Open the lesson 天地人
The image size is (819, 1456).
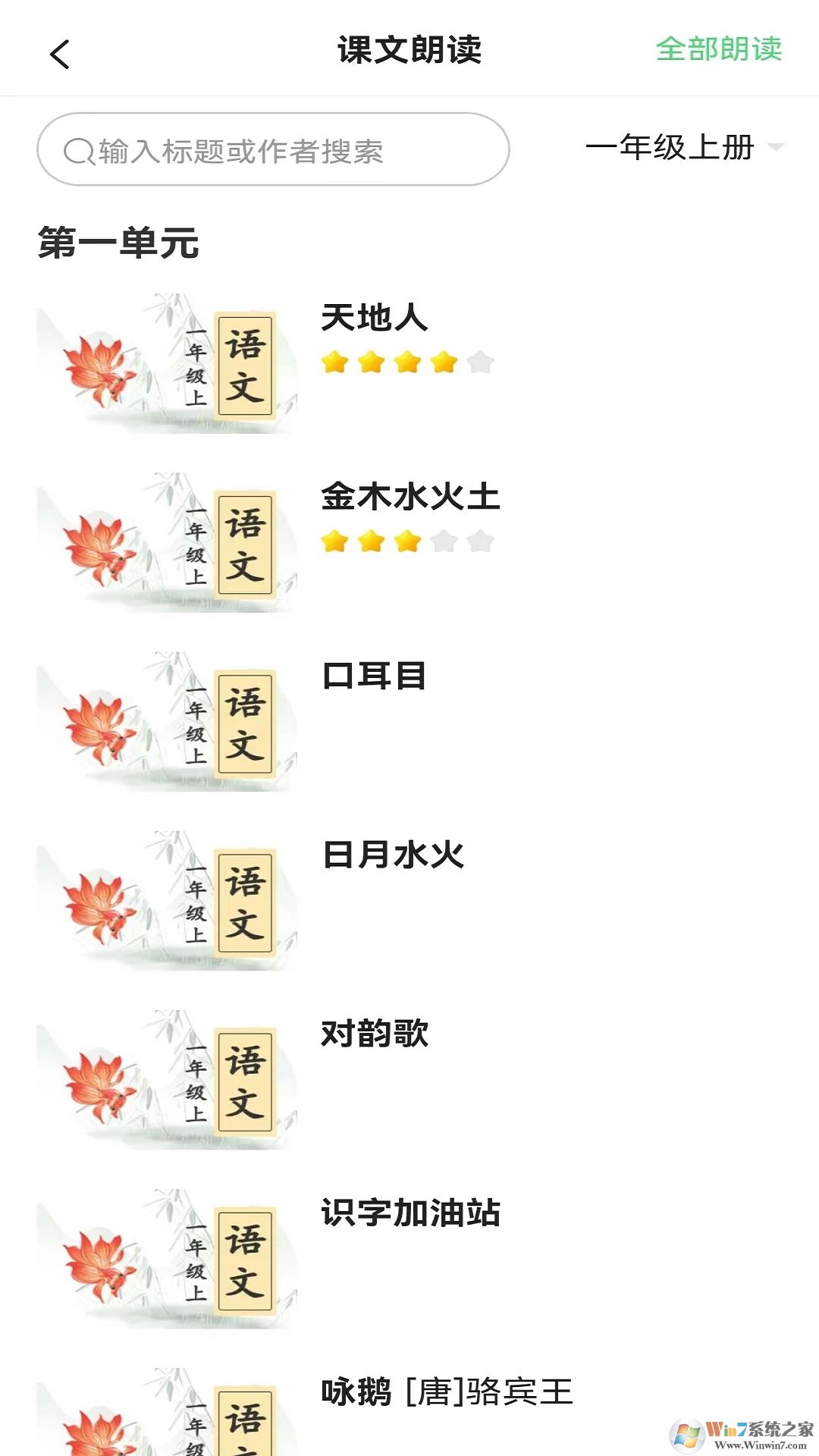coord(375,318)
